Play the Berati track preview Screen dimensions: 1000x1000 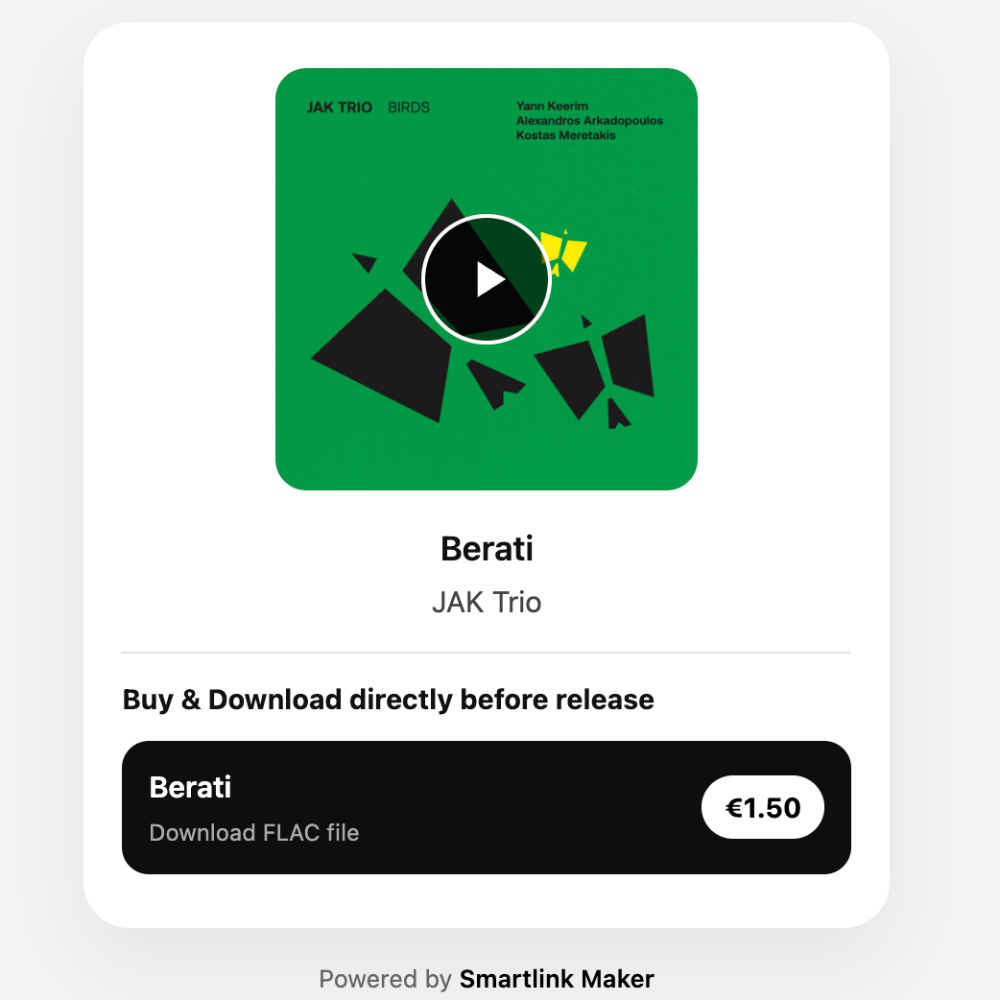(x=486, y=280)
